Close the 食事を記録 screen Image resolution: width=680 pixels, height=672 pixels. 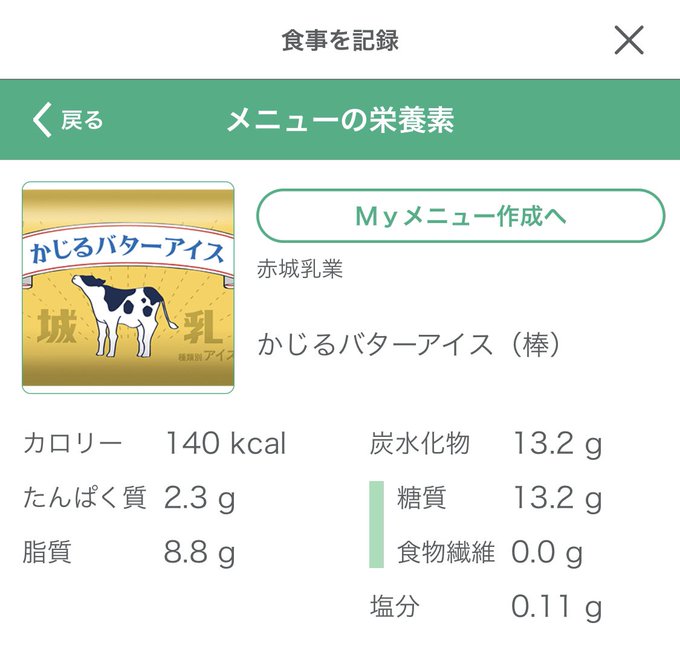tap(629, 40)
